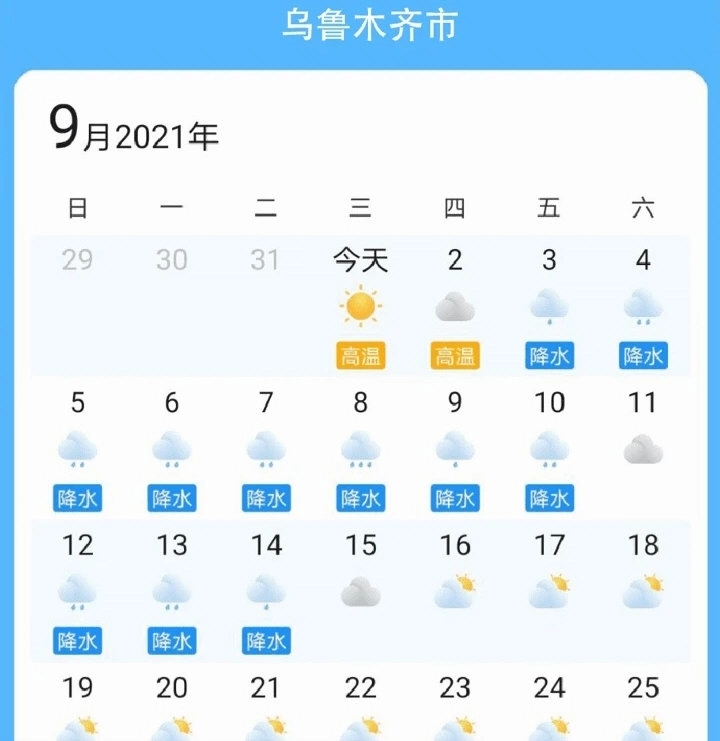Select the grayed-out date 31

tap(265, 258)
